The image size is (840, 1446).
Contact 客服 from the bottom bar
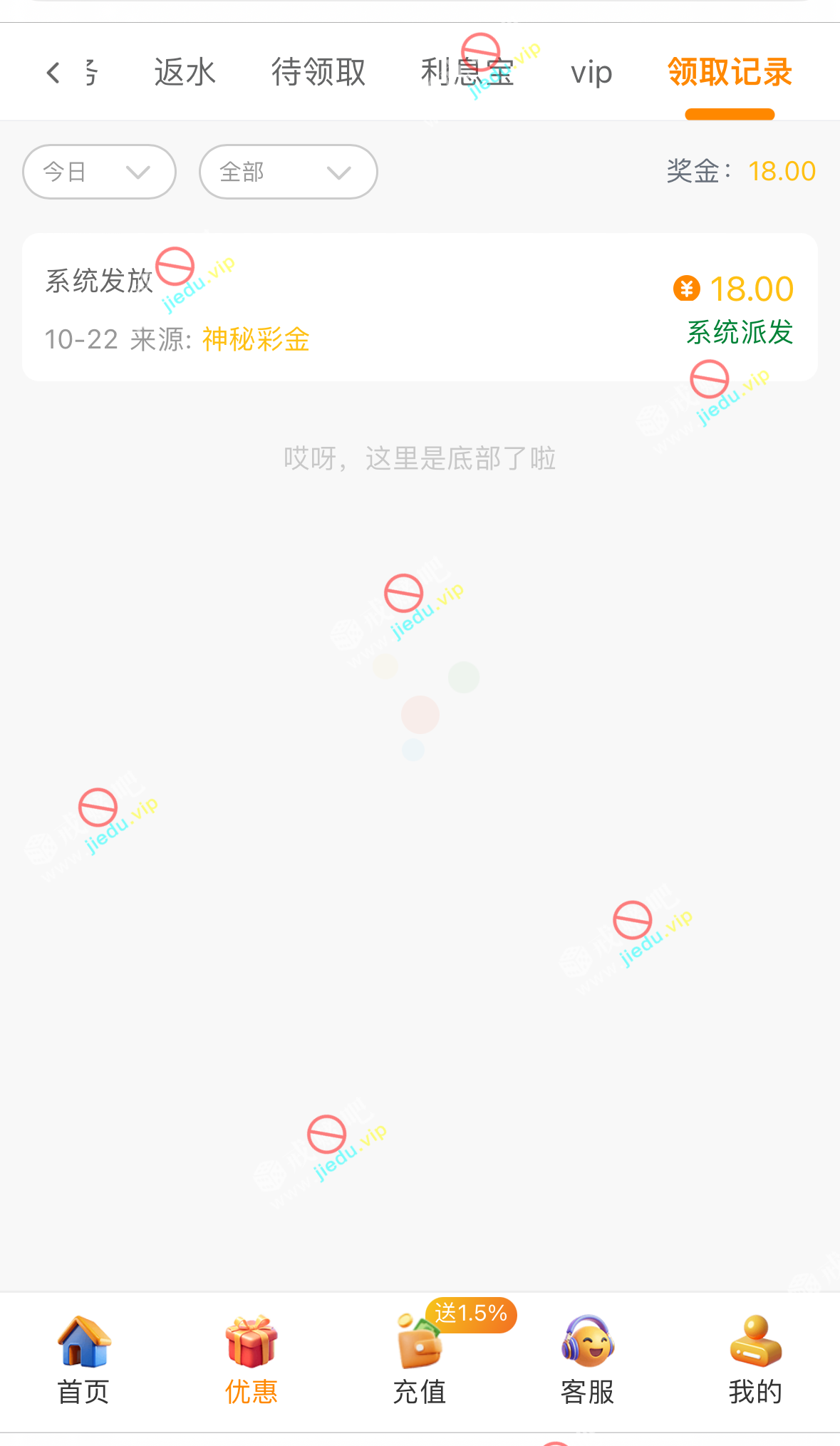(x=588, y=1360)
